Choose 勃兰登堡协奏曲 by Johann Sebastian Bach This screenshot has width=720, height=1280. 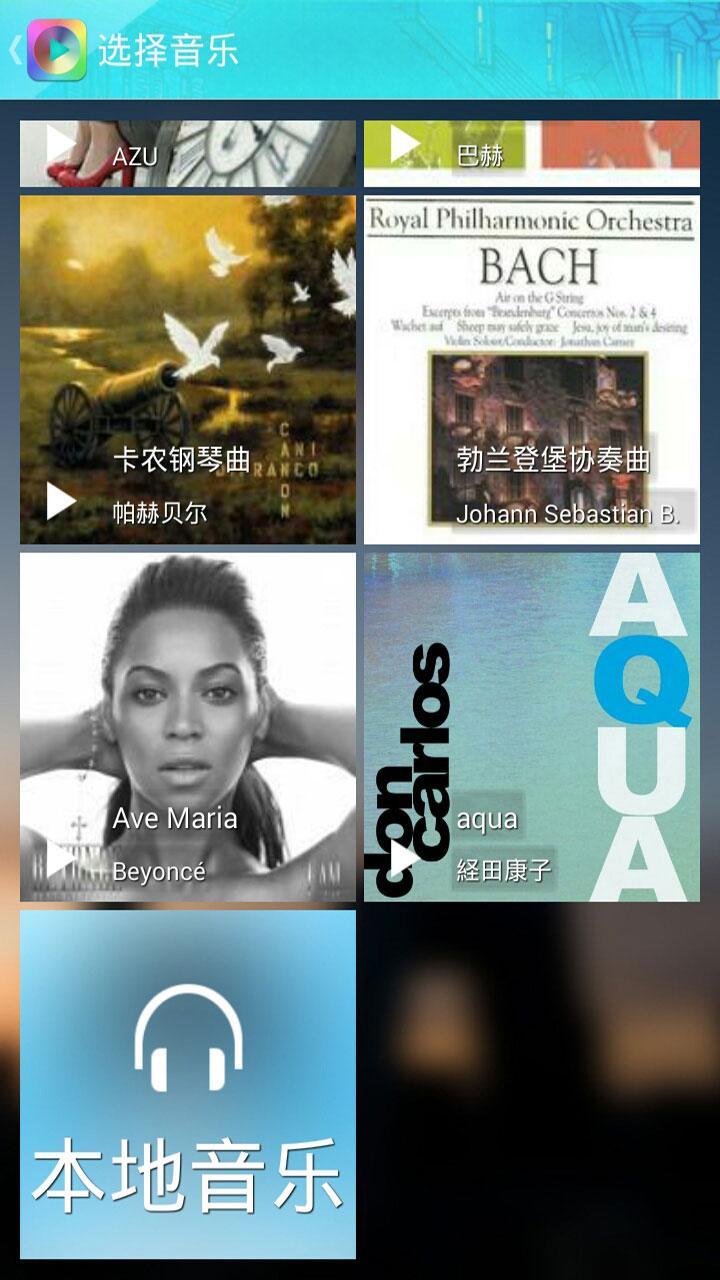point(532,370)
